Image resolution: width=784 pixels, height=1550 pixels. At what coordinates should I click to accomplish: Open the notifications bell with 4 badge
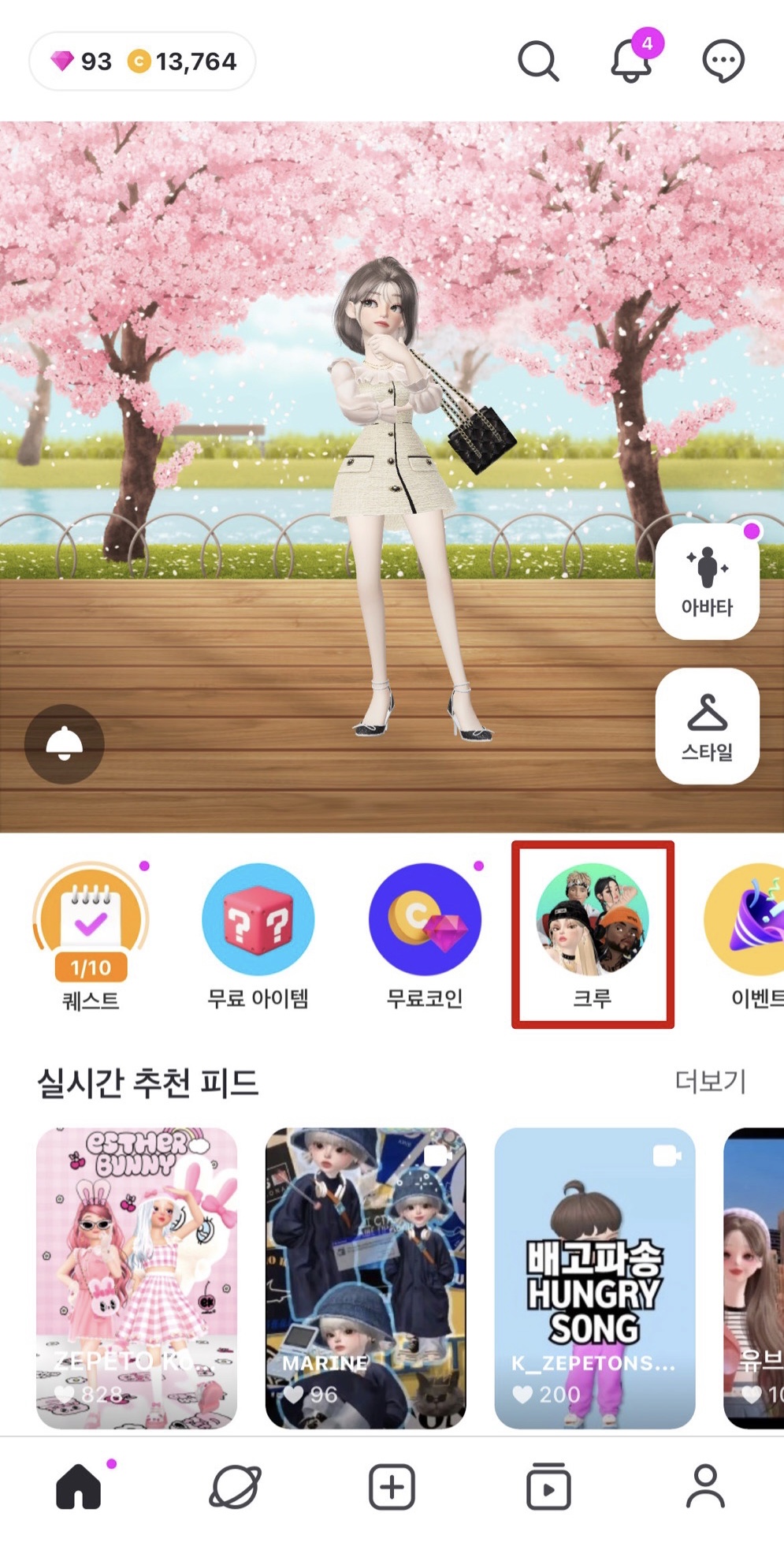[632, 61]
